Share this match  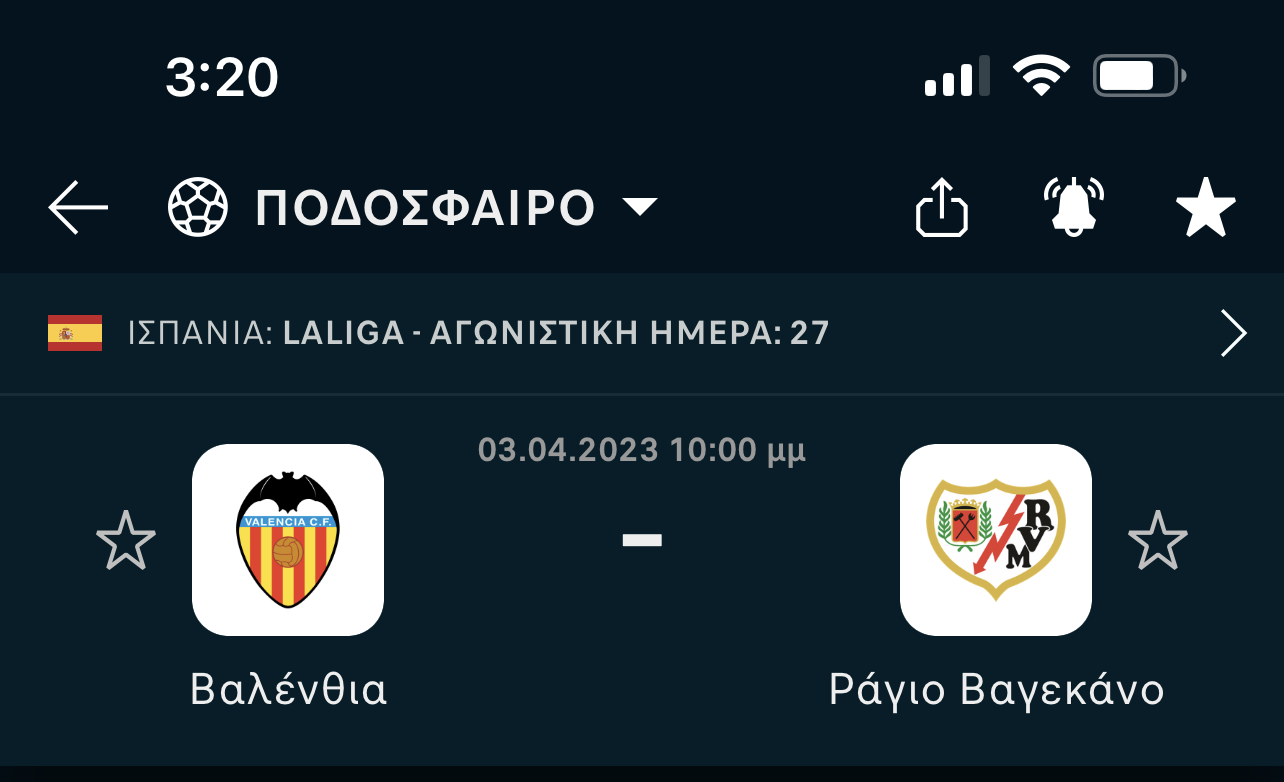click(x=942, y=208)
